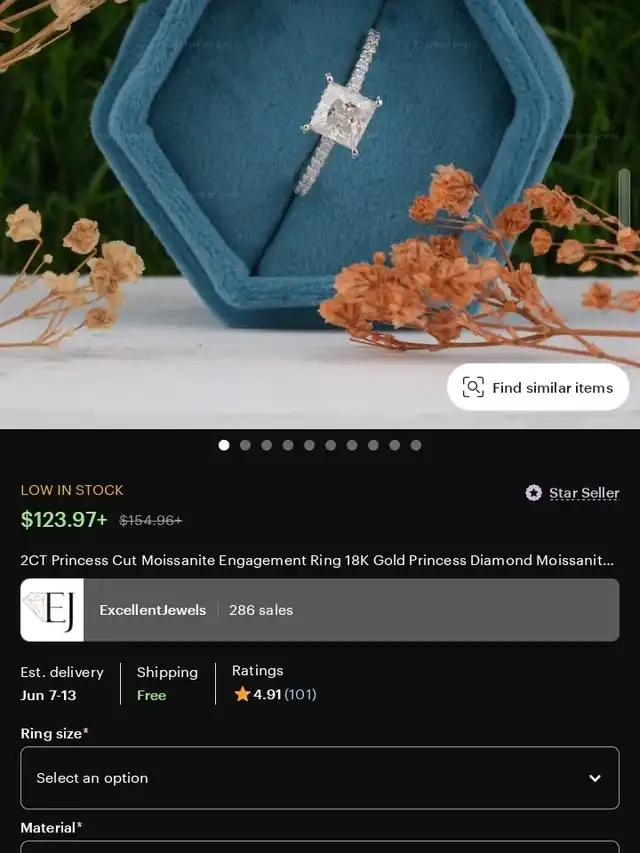Tap Find similar items button
The width and height of the screenshot is (640, 853).
click(x=538, y=388)
